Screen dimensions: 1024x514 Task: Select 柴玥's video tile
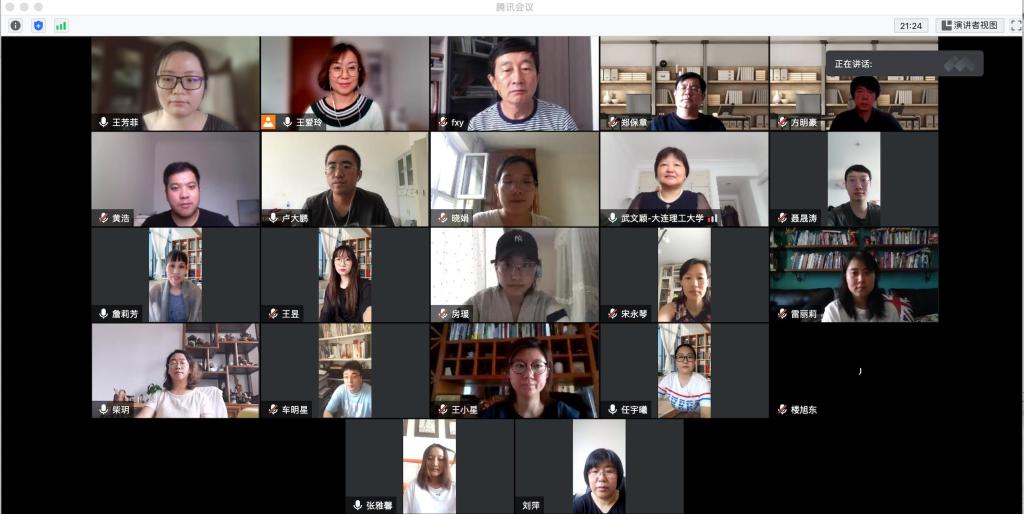click(175, 370)
